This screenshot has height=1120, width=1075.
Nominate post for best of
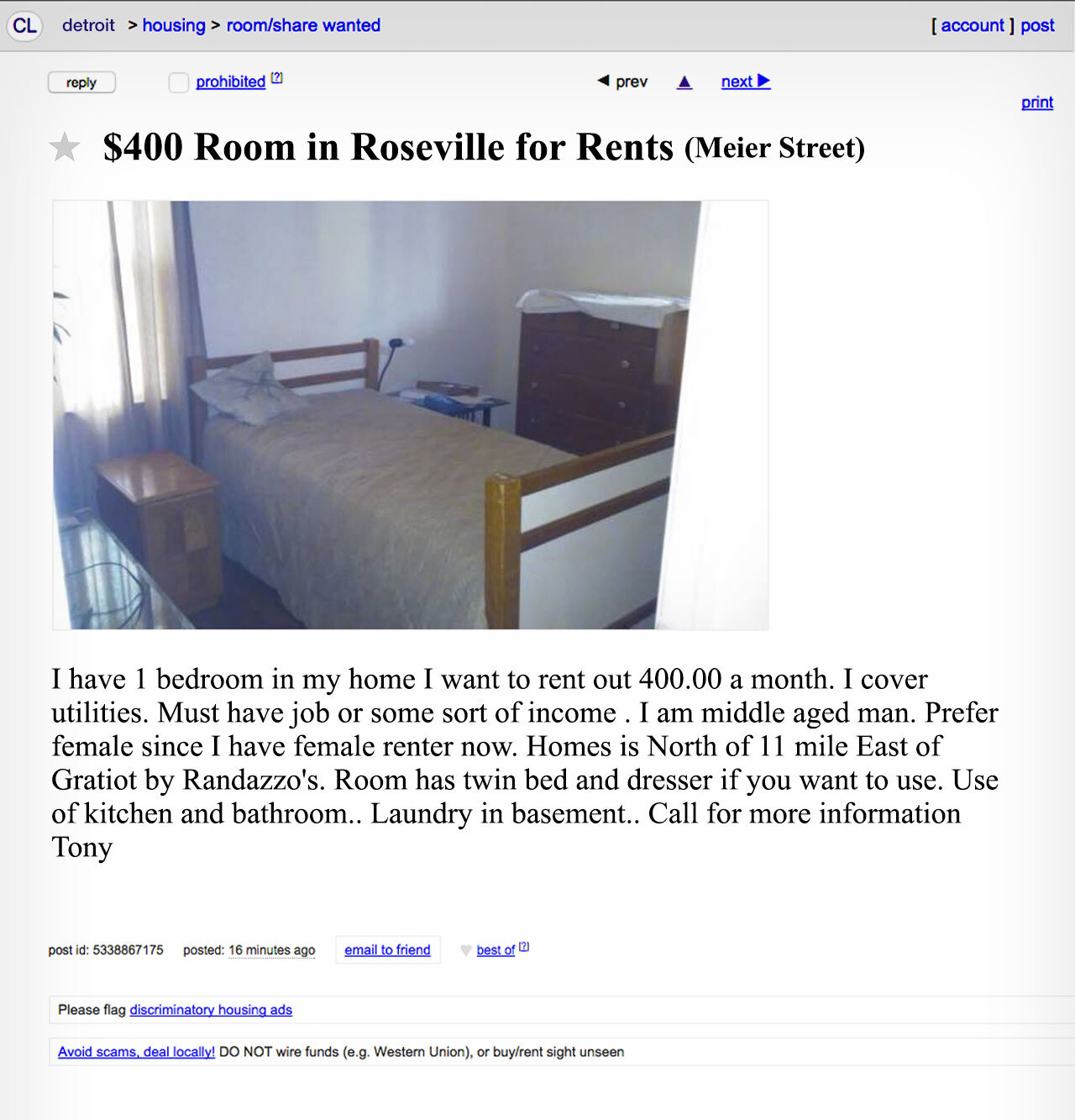[495, 949]
